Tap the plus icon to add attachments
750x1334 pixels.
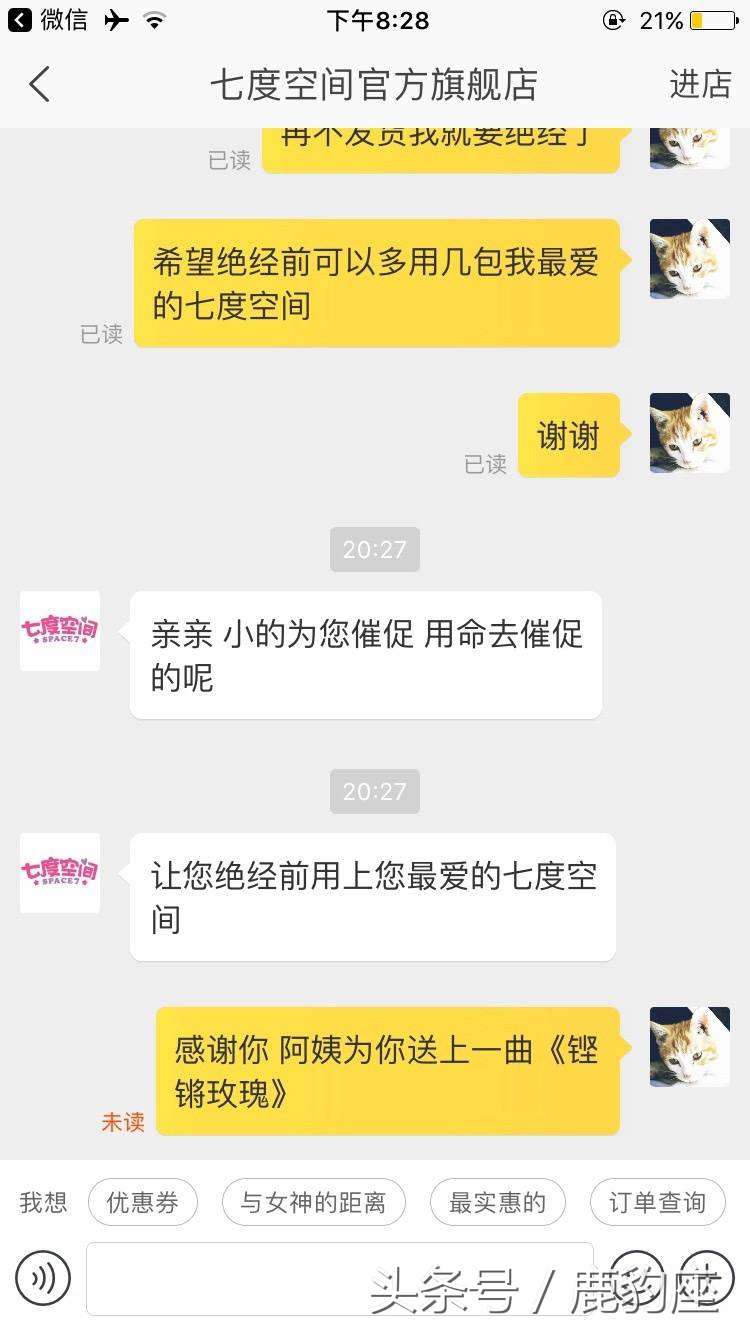coord(707,1278)
